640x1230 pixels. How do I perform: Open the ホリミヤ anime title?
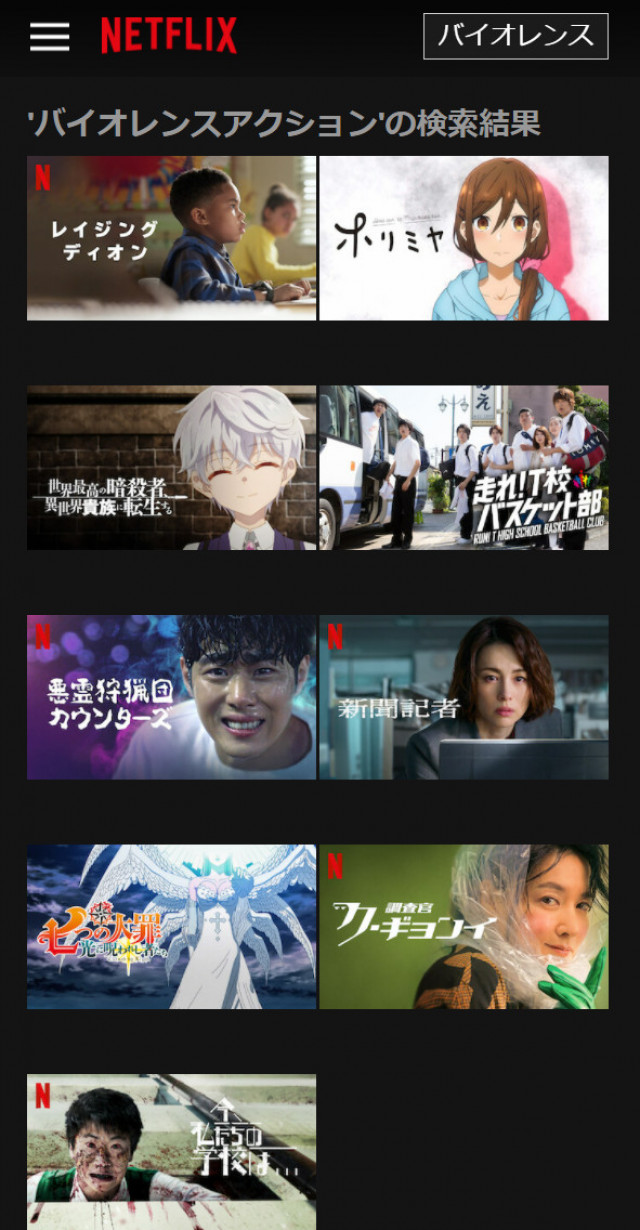pos(463,238)
